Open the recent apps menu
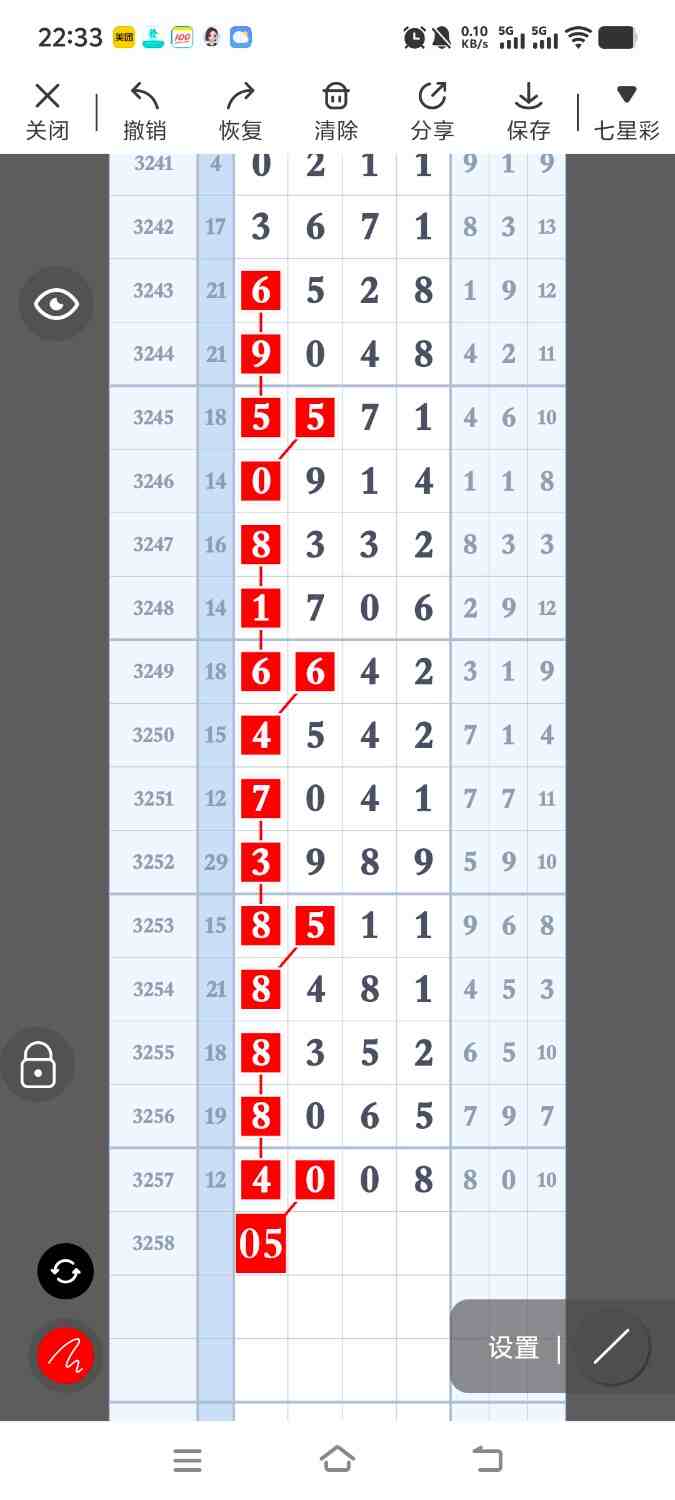 tap(187, 1460)
